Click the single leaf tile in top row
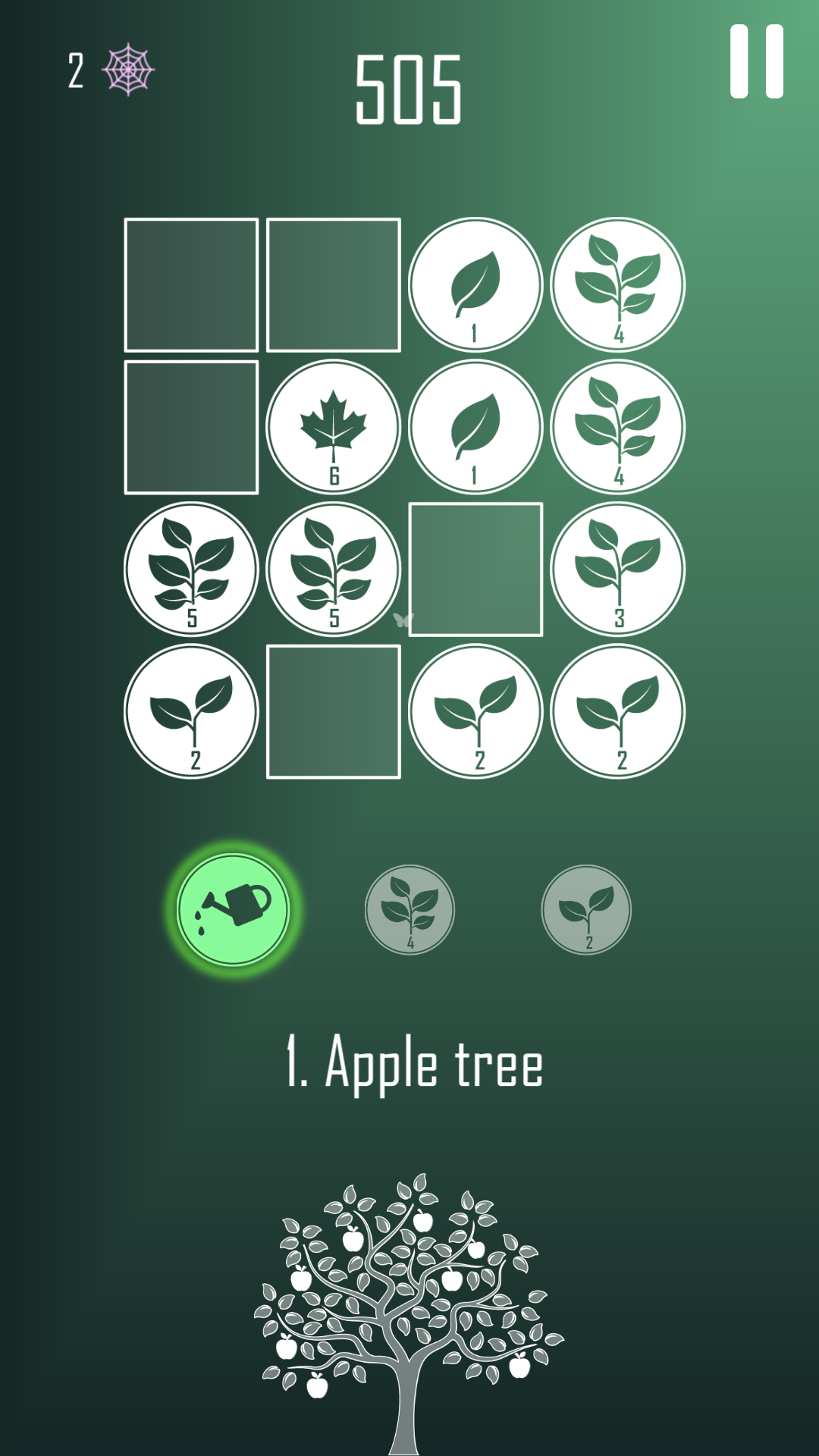 475,284
